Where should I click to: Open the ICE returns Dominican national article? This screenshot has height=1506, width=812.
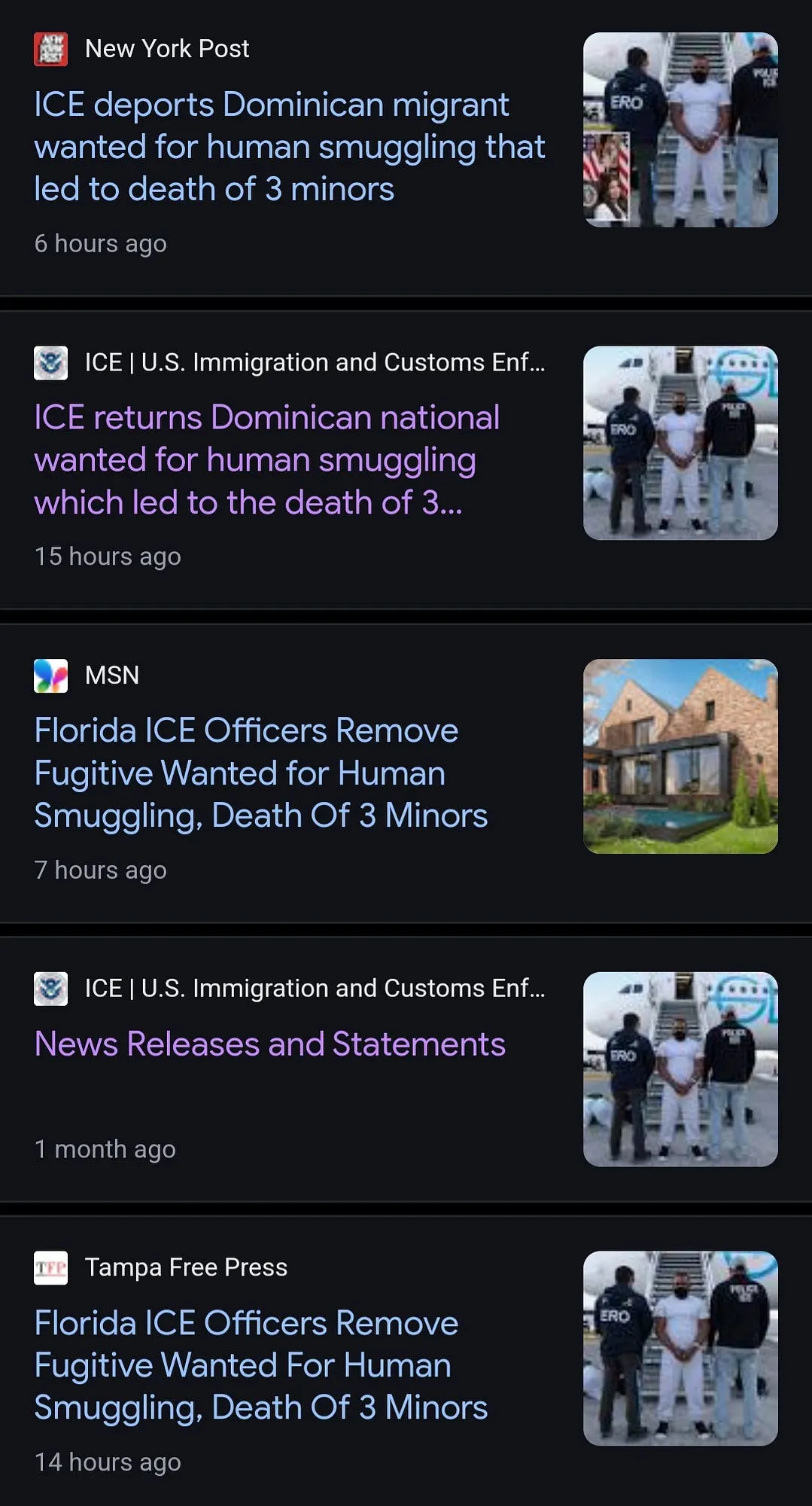point(267,459)
